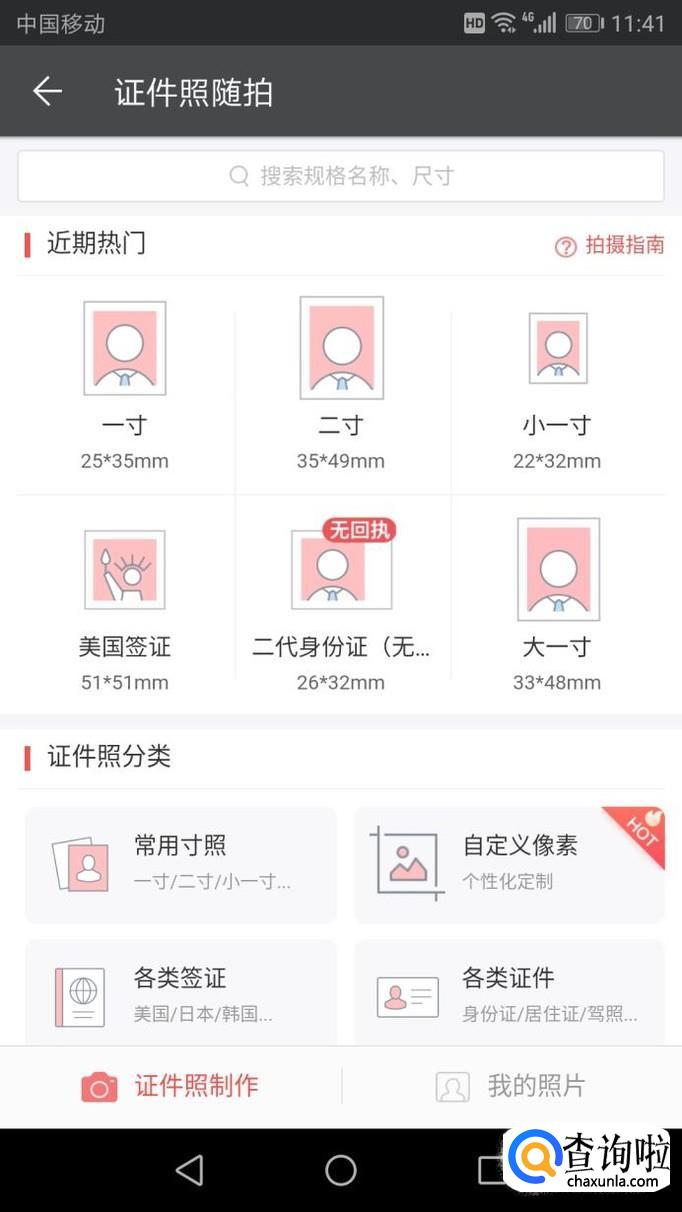Choose the 小一寸 22*32mm format
Screen dimensions: 682x1212
click(558, 385)
